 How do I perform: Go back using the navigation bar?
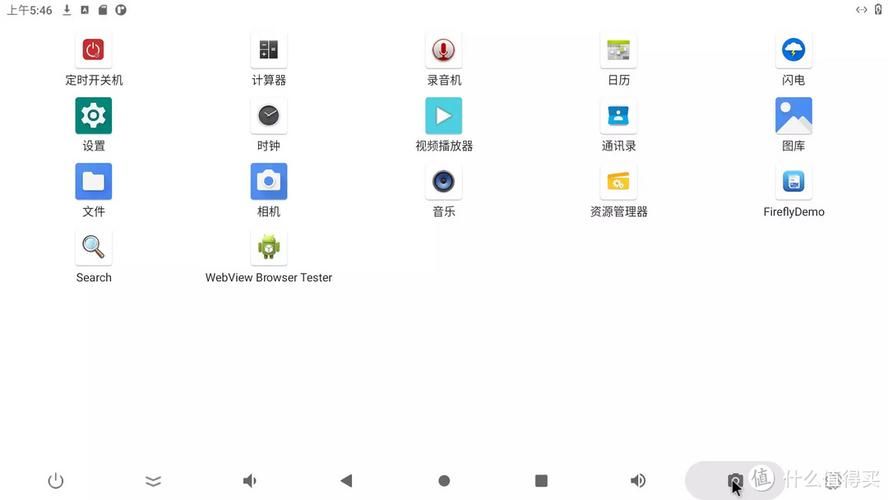[346, 481]
